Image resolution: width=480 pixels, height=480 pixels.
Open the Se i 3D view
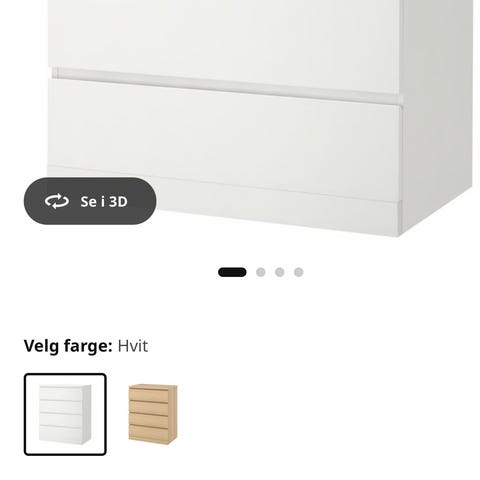click(x=90, y=201)
